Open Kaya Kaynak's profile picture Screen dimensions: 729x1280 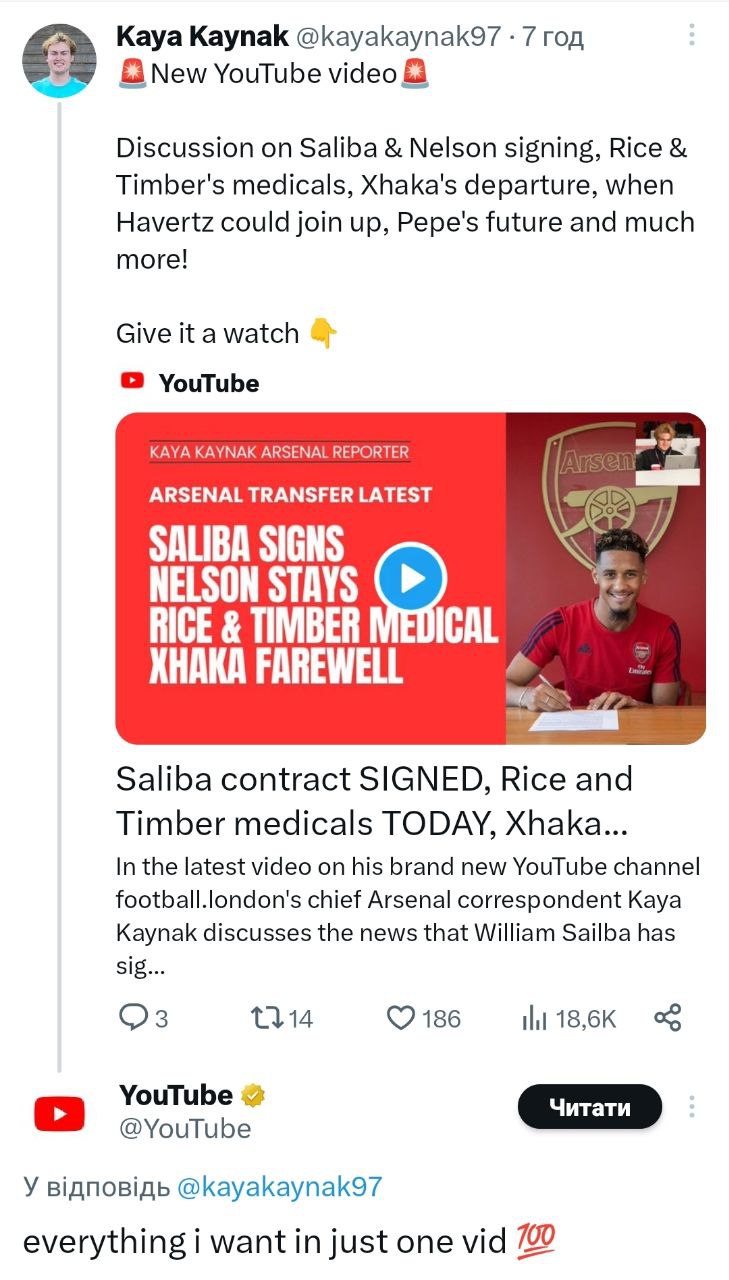(x=59, y=60)
